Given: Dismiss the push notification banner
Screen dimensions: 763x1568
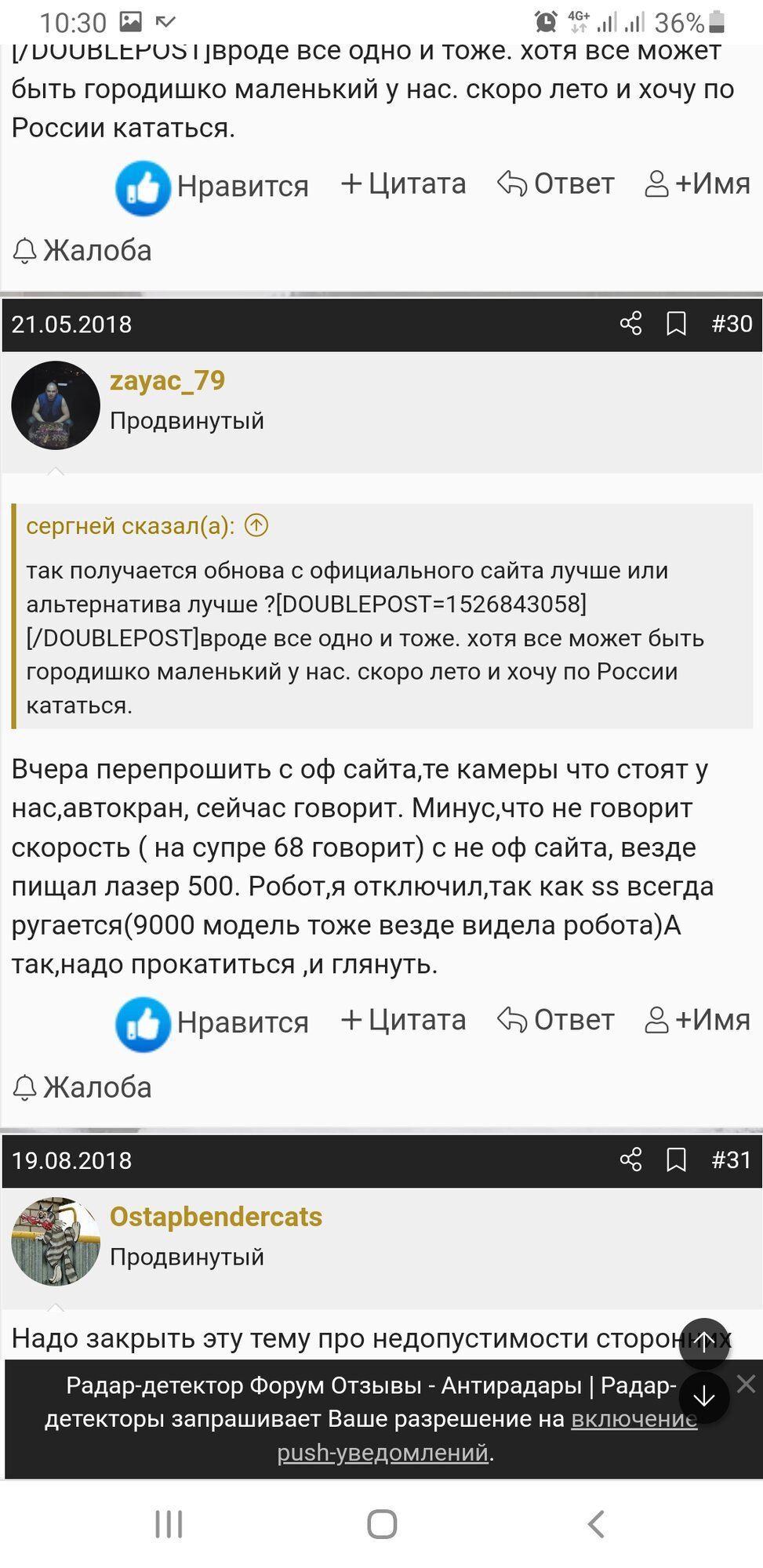Looking at the screenshot, I should 746,1384.
